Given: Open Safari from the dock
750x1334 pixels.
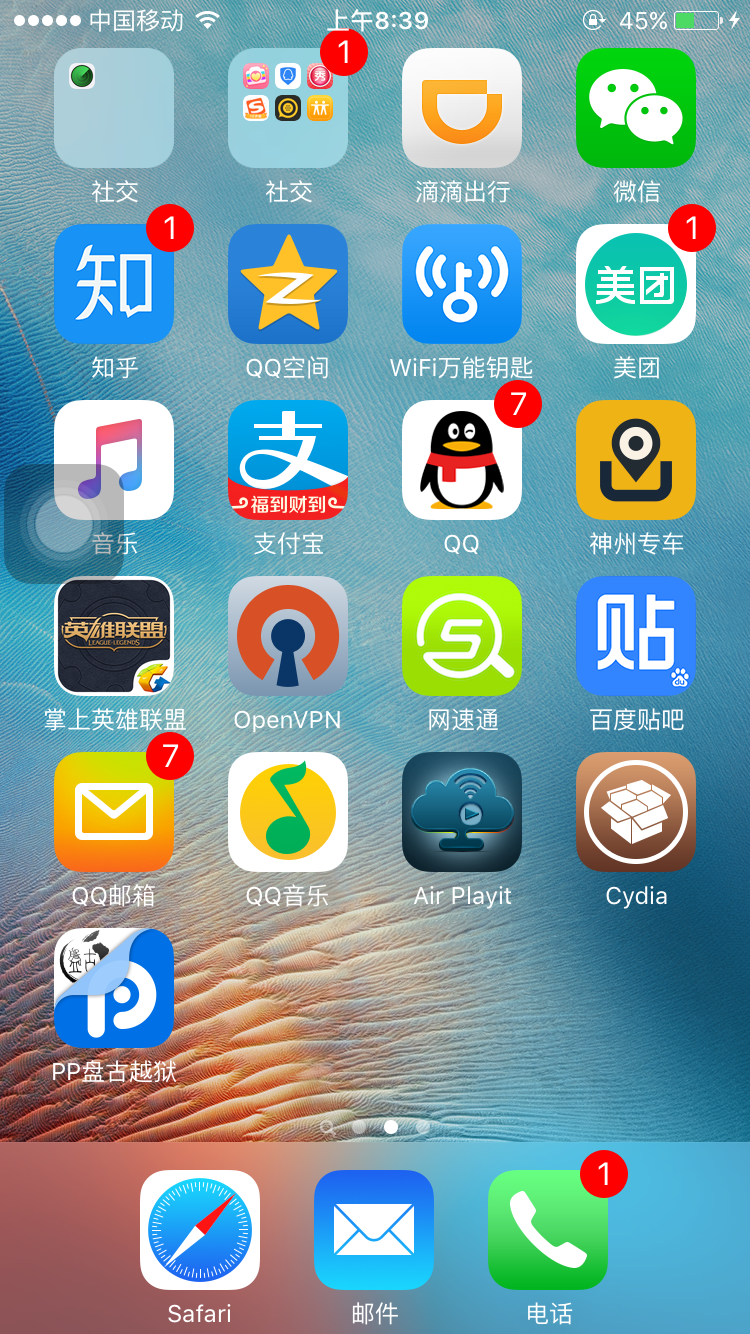Looking at the screenshot, I should click(x=199, y=1228).
